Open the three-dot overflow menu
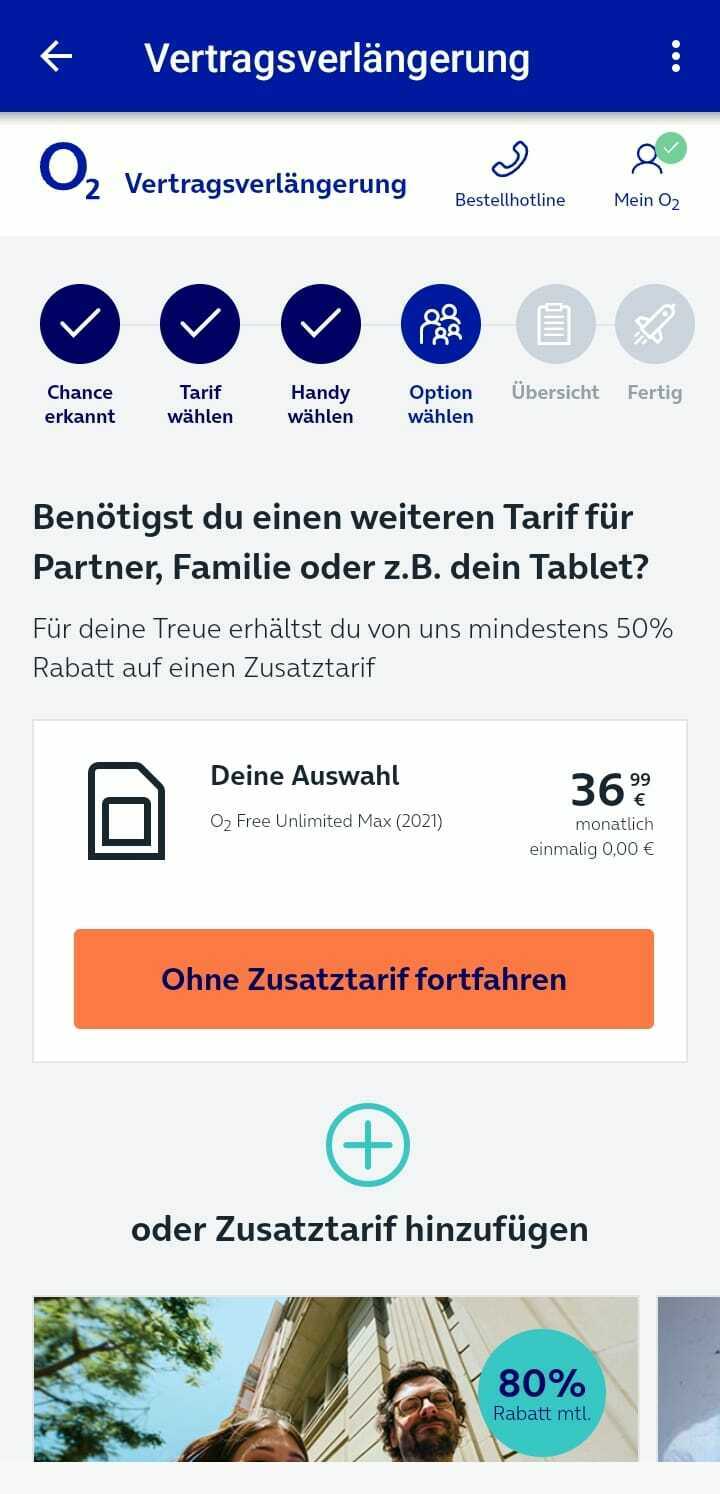 [x=676, y=57]
